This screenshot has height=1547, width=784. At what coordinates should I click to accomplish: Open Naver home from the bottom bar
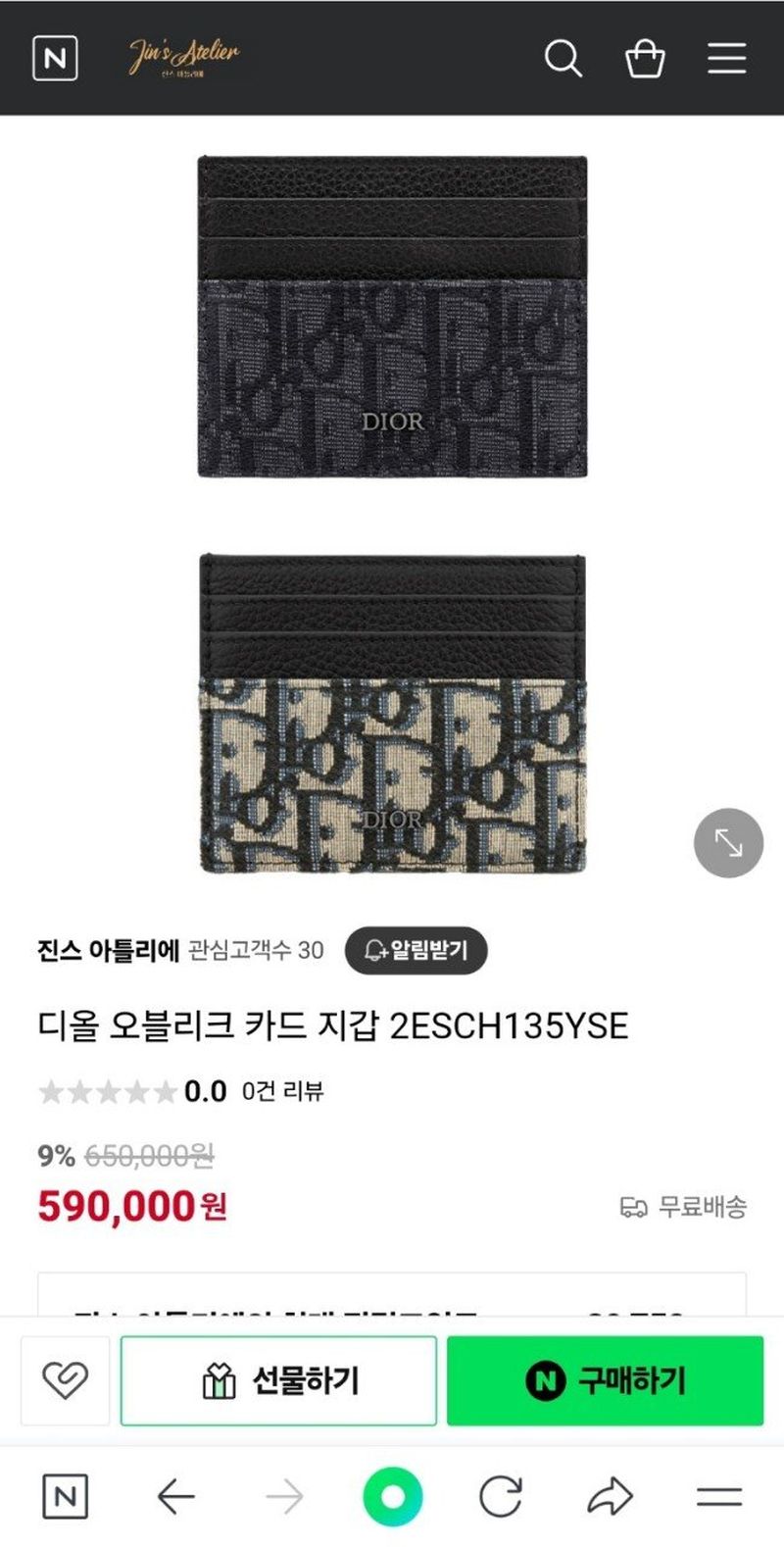pyautogui.click(x=66, y=1497)
